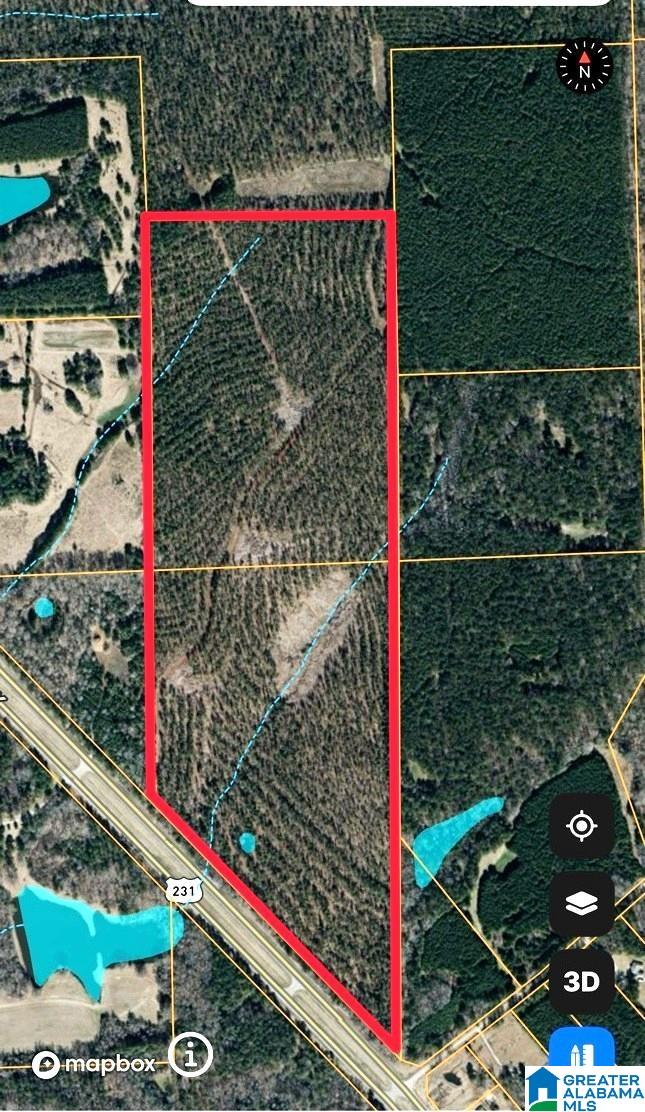Switch the map to 3D view
The image size is (645, 1112).
click(x=581, y=981)
